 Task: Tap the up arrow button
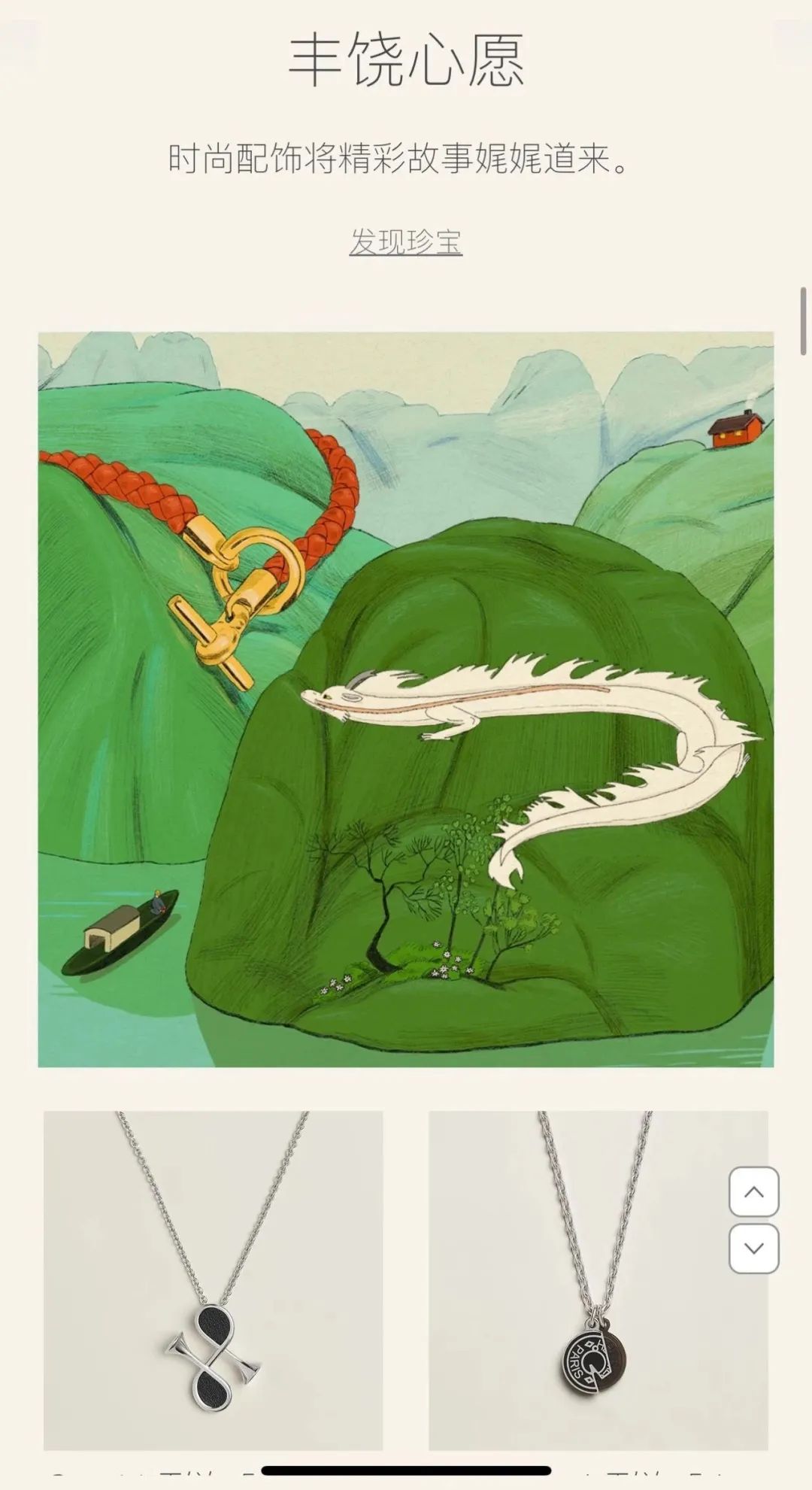(x=753, y=1191)
